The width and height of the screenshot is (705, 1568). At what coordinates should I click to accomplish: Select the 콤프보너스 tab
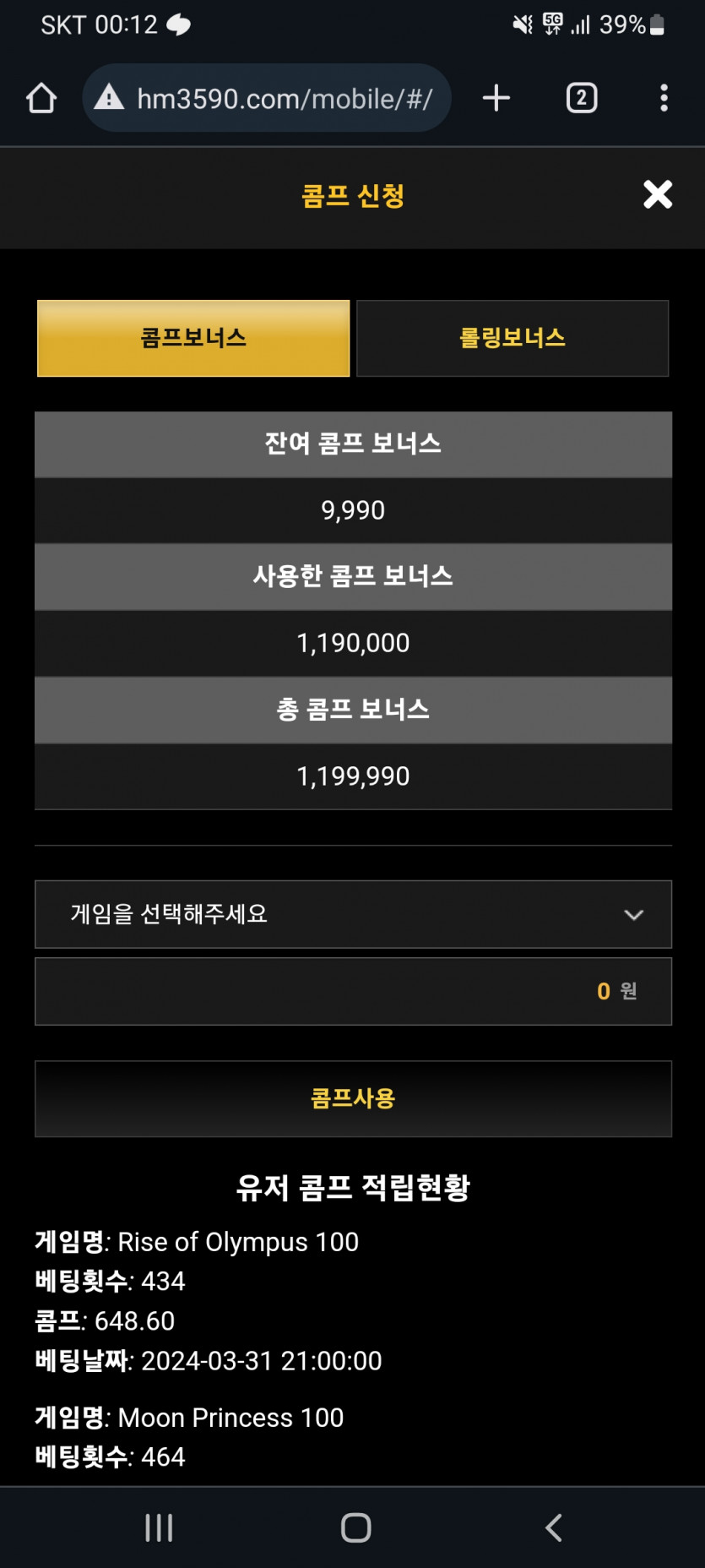193,338
